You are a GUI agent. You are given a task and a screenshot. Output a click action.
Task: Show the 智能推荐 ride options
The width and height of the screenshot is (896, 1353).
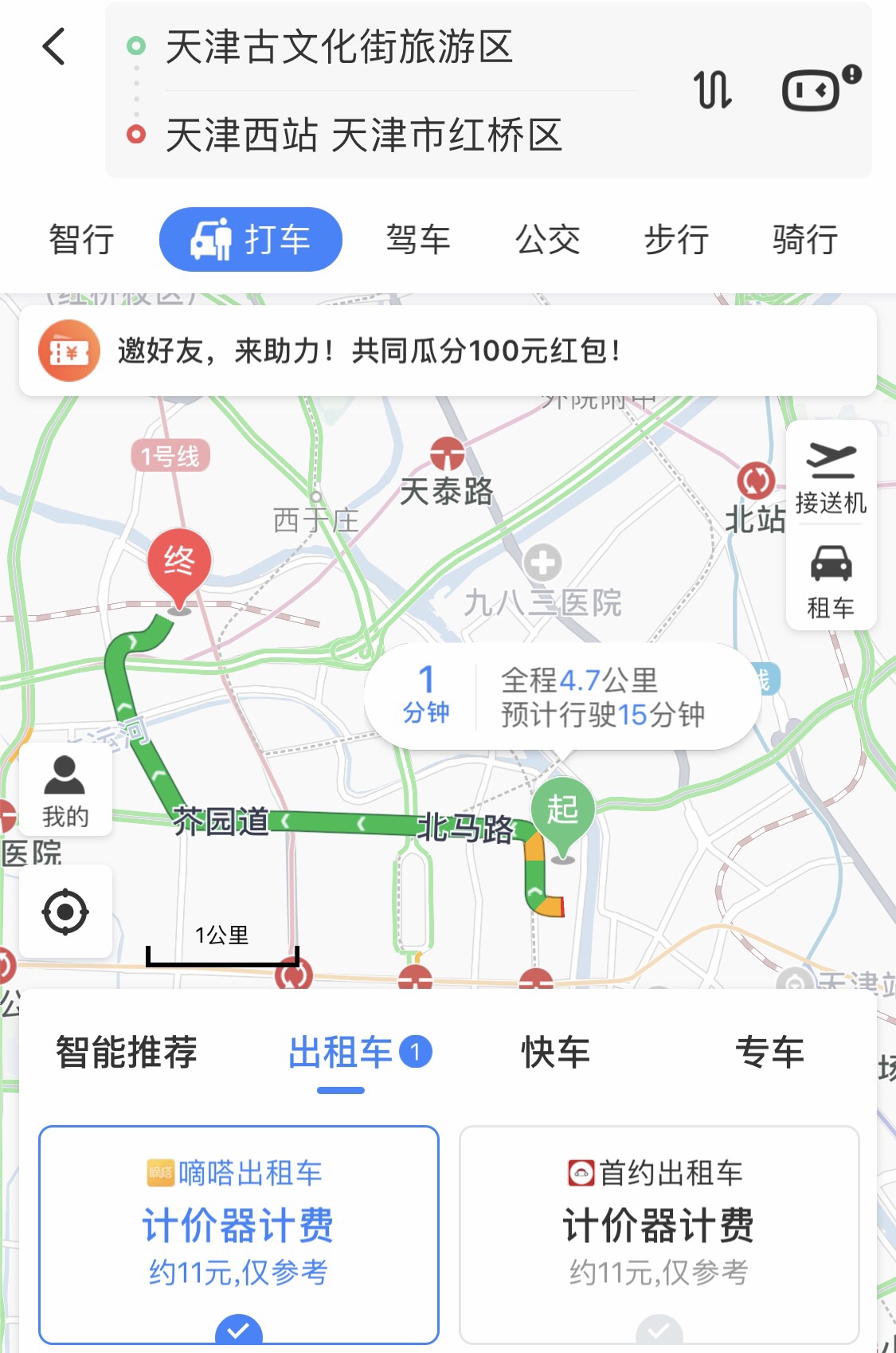tap(126, 1052)
